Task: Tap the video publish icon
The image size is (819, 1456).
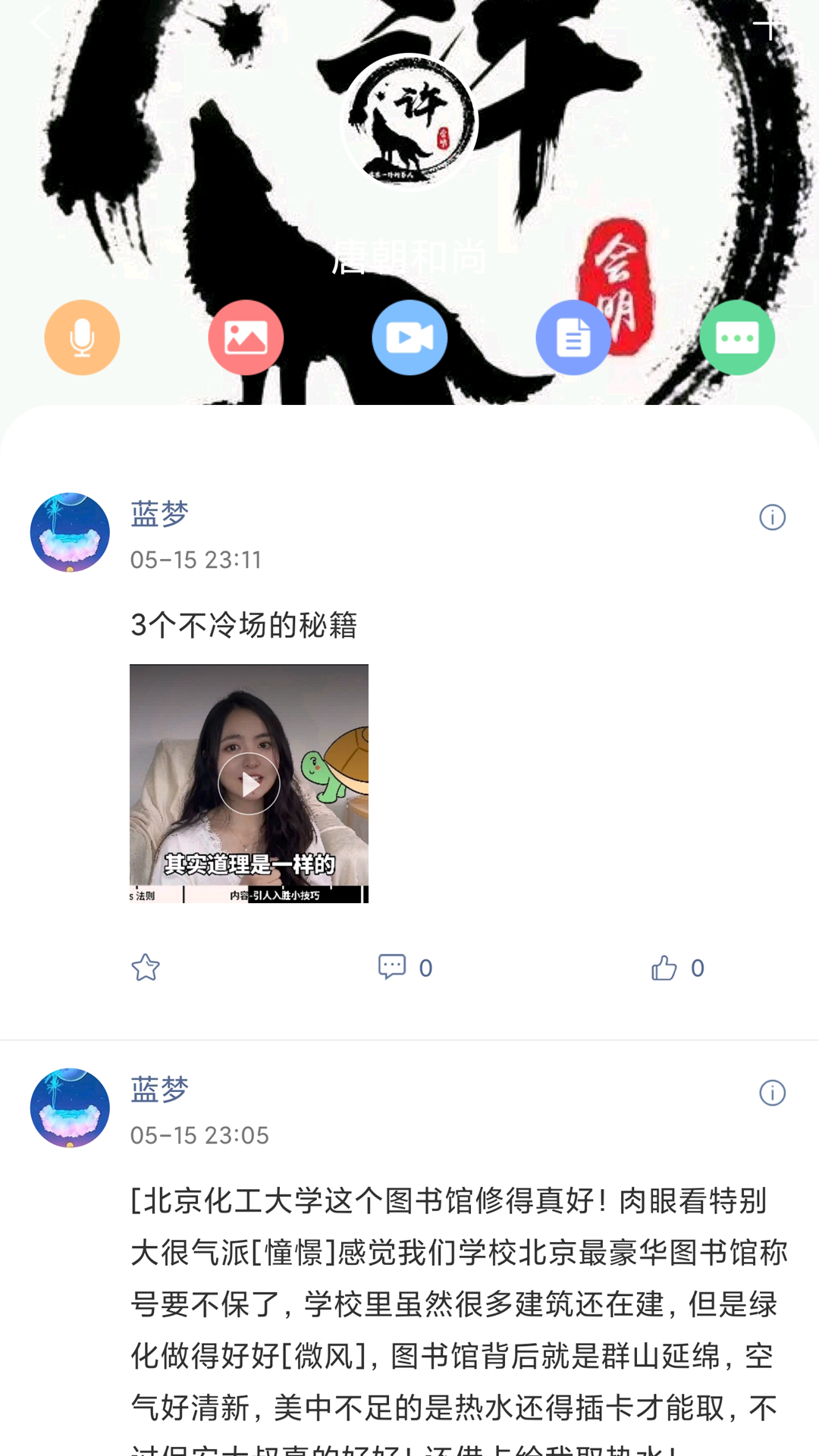Action: (409, 337)
